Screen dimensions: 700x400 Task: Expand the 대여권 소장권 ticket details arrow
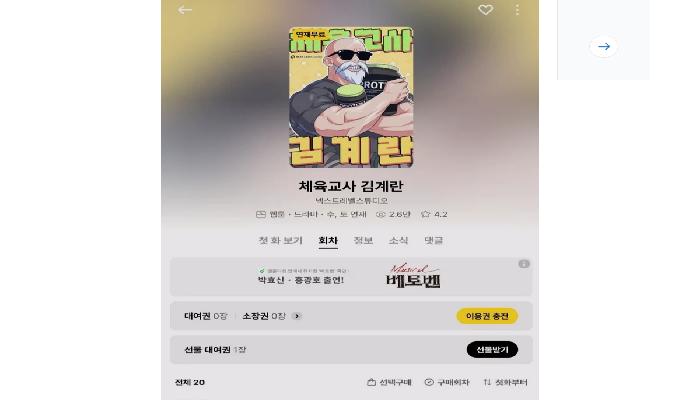(x=297, y=316)
